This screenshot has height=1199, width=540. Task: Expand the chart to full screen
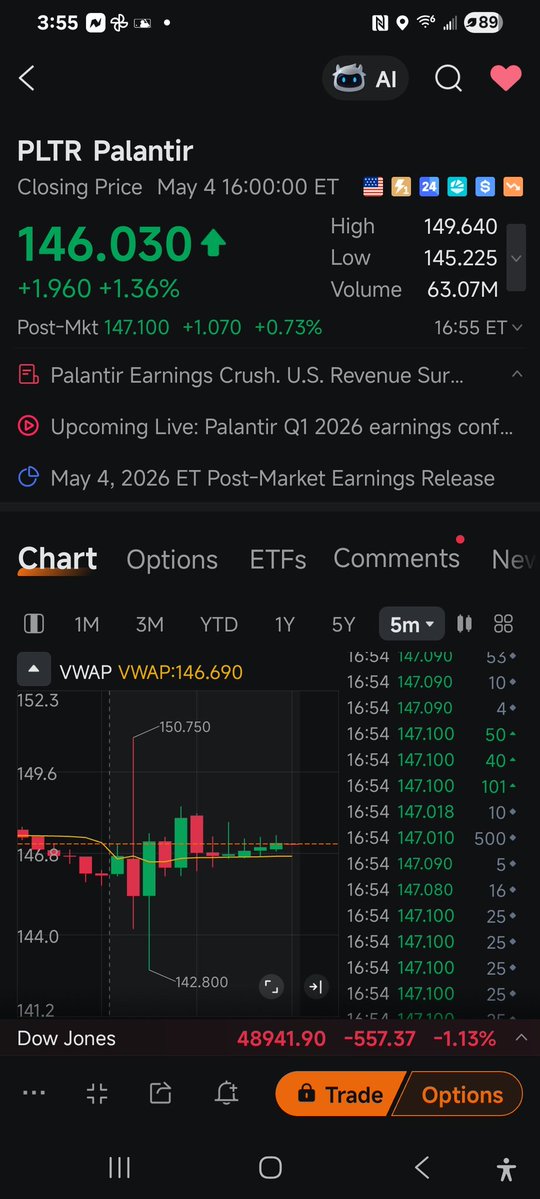tap(270, 986)
